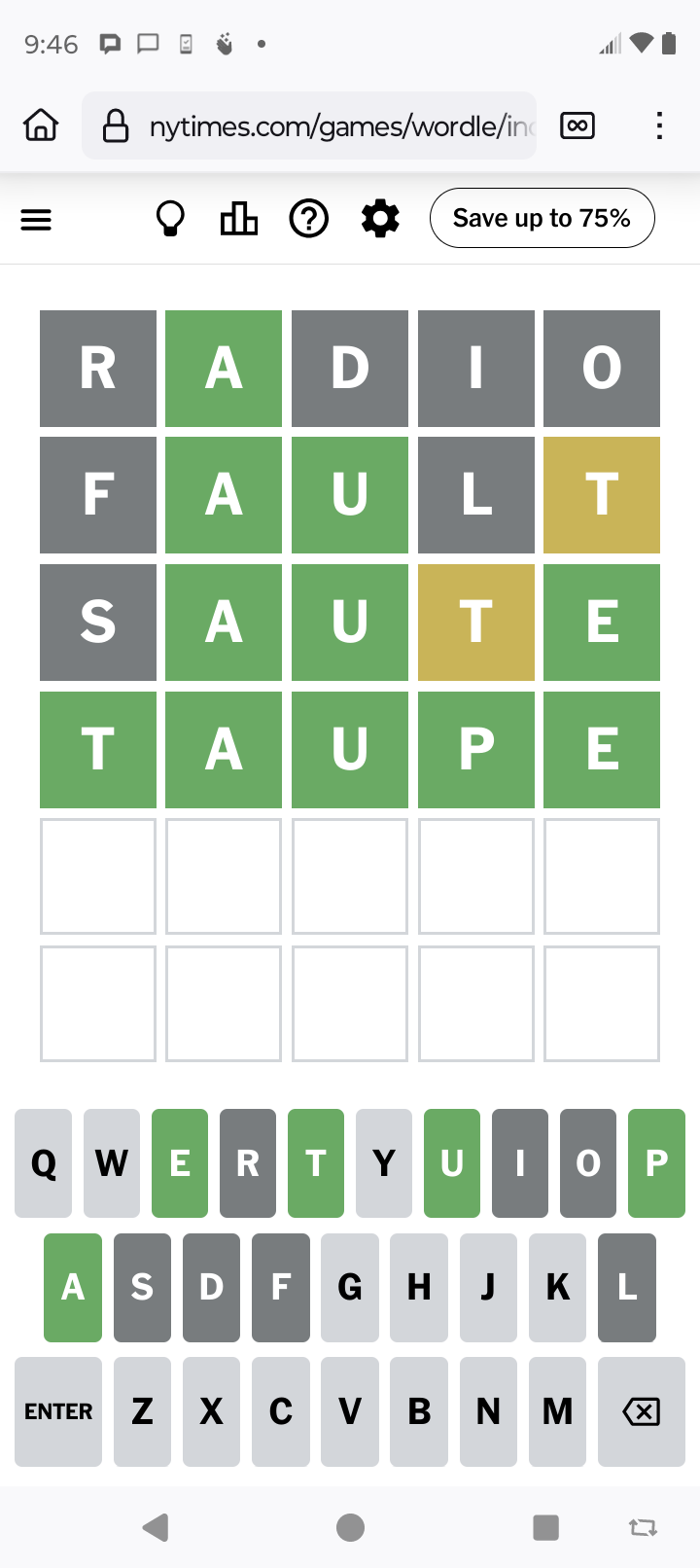Open the incognito tabs icon
The width and height of the screenshot is (700, 1568).
(x=577, y=125)
